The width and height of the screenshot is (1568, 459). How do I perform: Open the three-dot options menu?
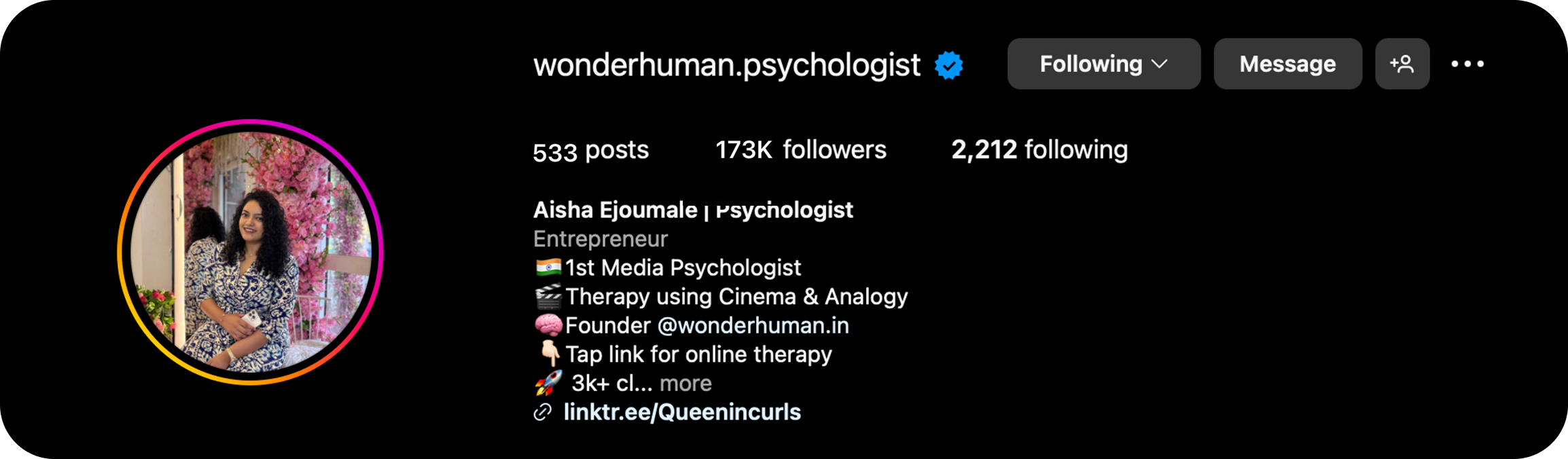[1467, 64]
